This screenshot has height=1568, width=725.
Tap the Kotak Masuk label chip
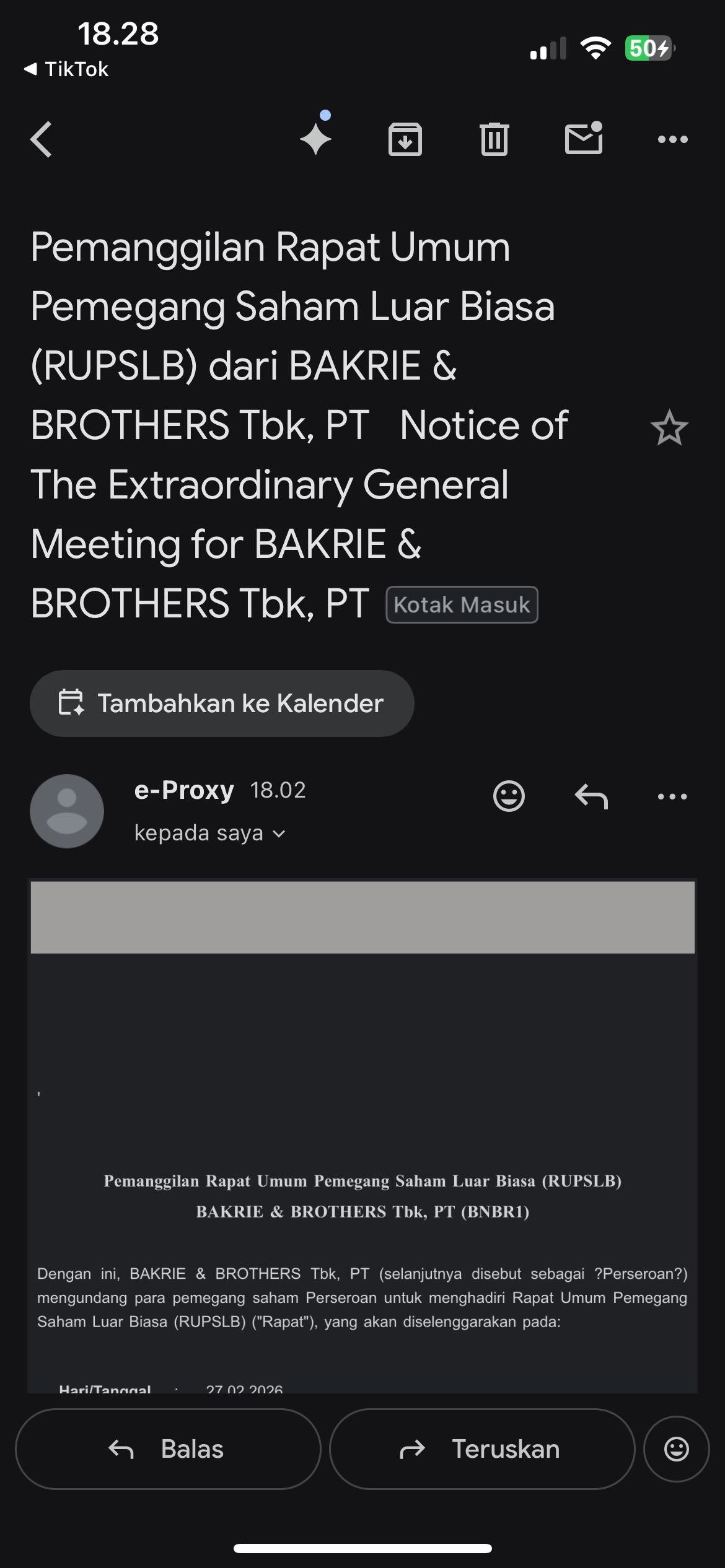click(x=462, y=604)
